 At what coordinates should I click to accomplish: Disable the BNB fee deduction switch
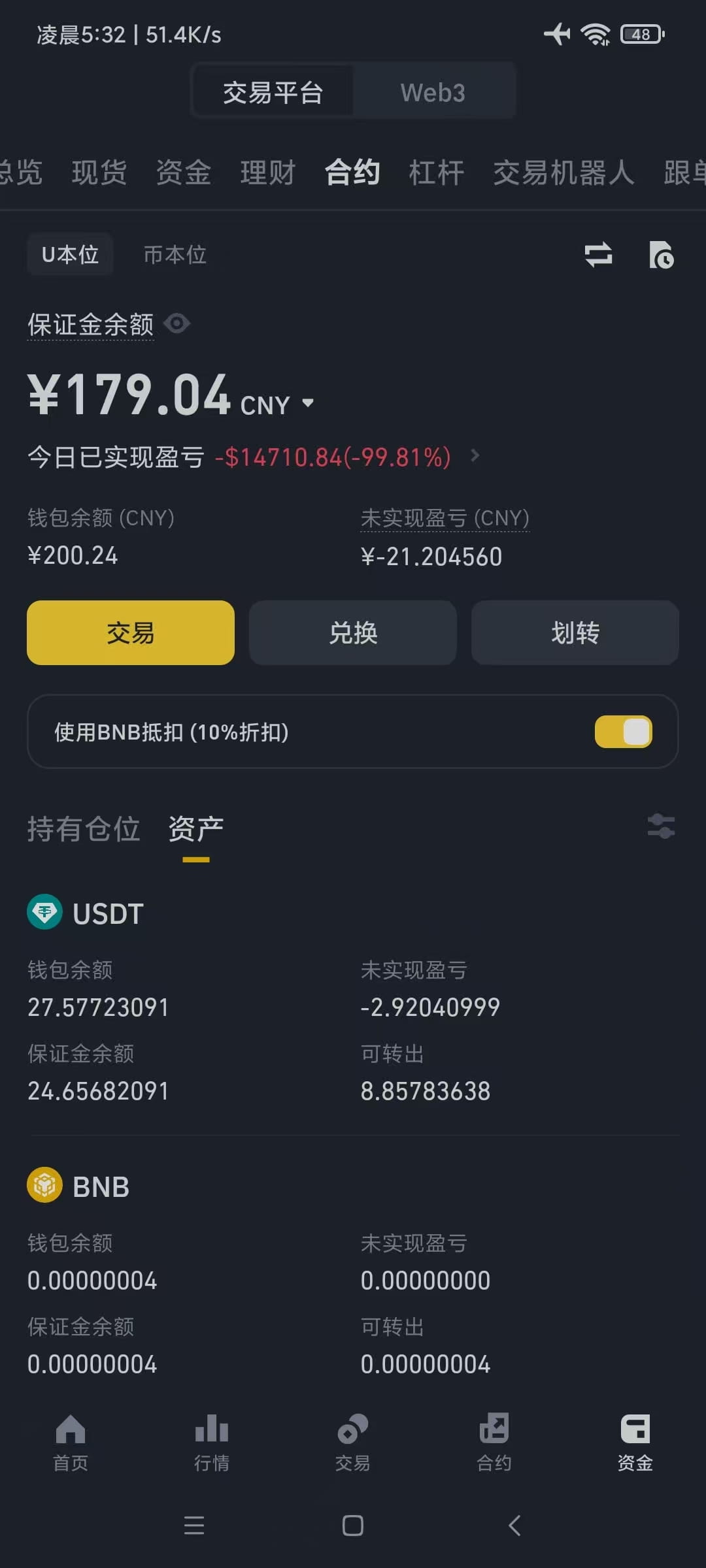pyautogui.click(x=623, y=732)
